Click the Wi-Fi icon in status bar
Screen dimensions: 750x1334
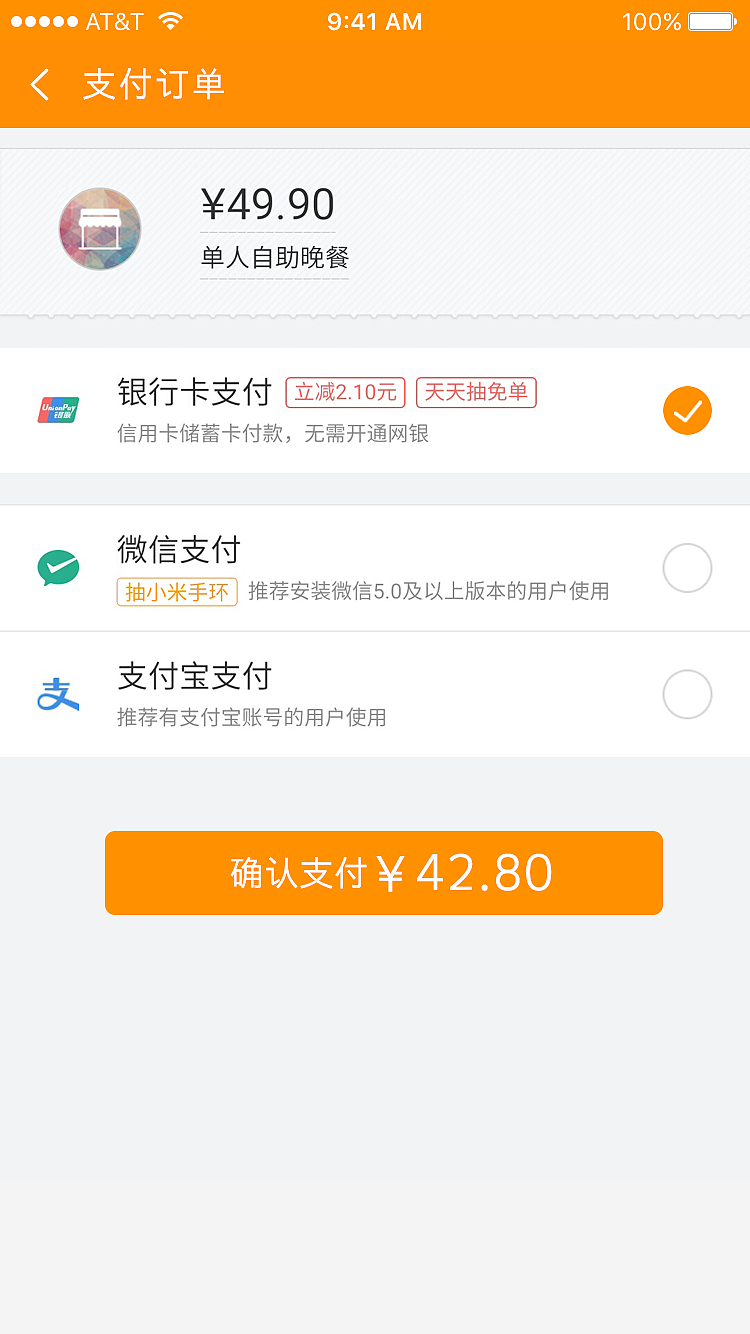[x=168, y=20]
